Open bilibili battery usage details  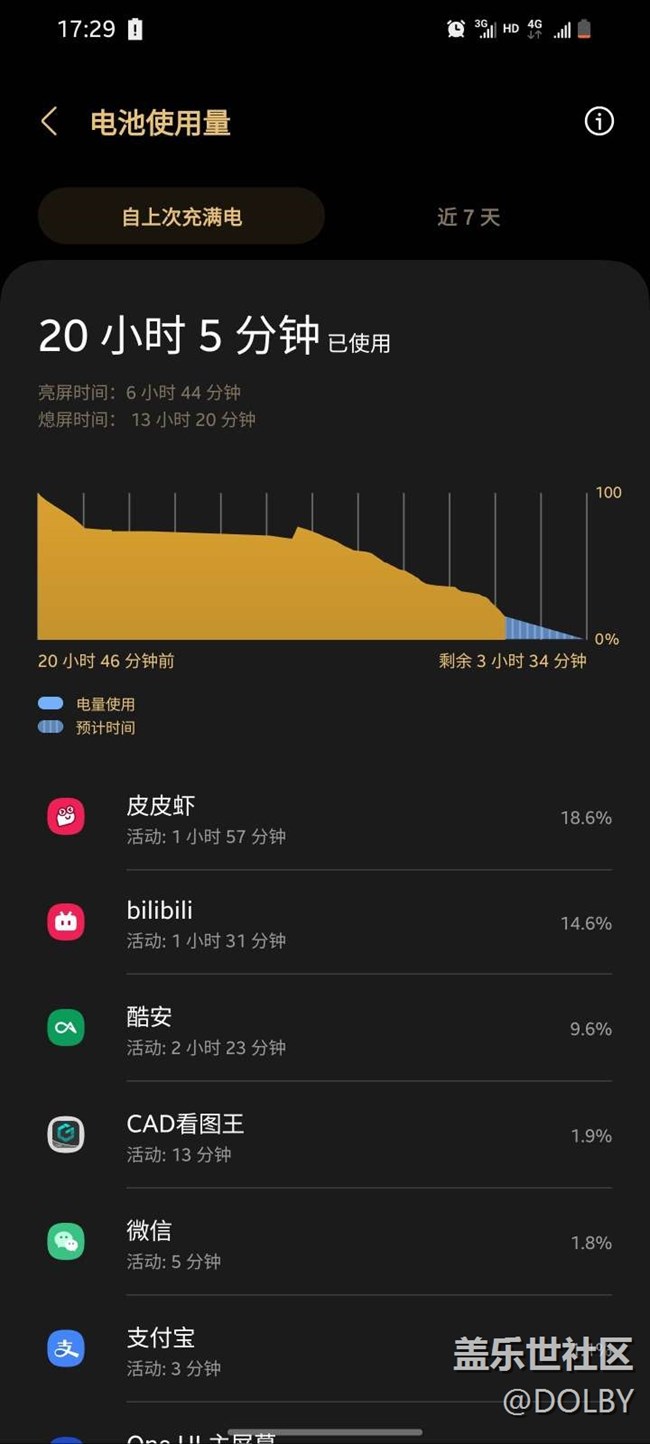(328, 923)
